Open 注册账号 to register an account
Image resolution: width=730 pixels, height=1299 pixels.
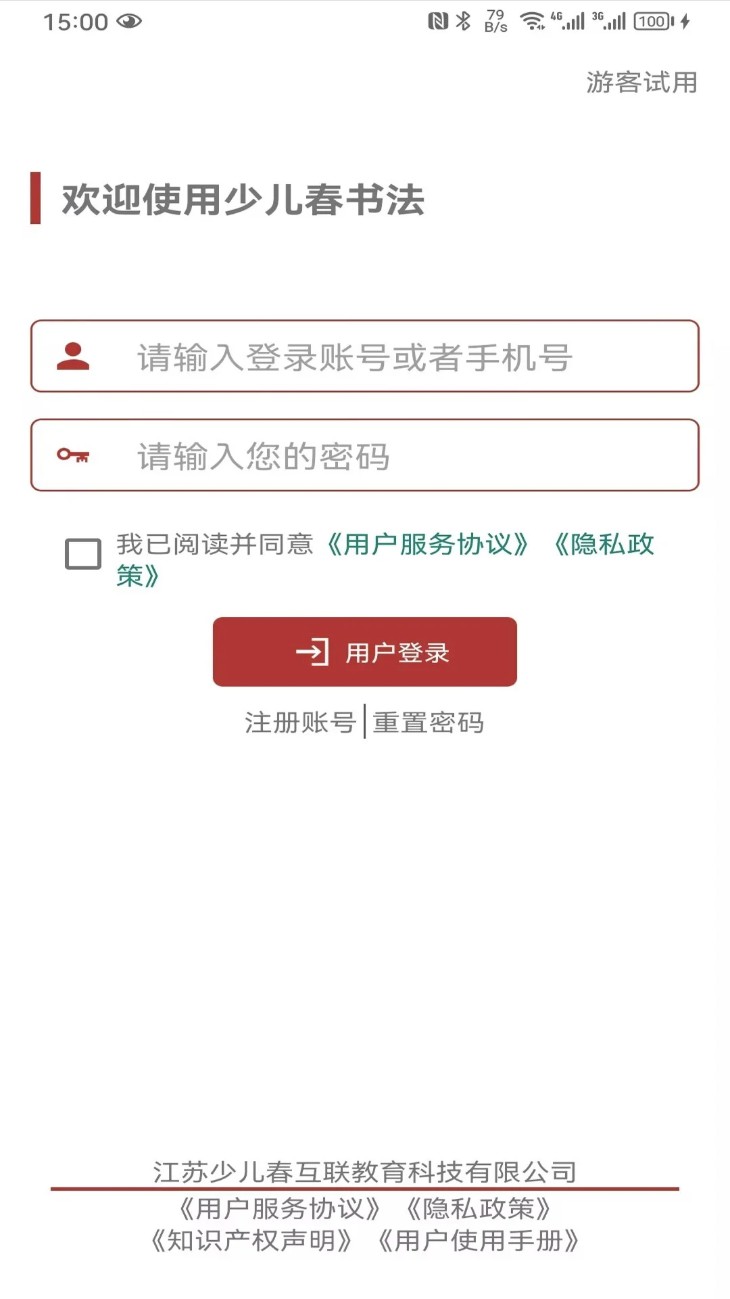(x=298, y=722)
